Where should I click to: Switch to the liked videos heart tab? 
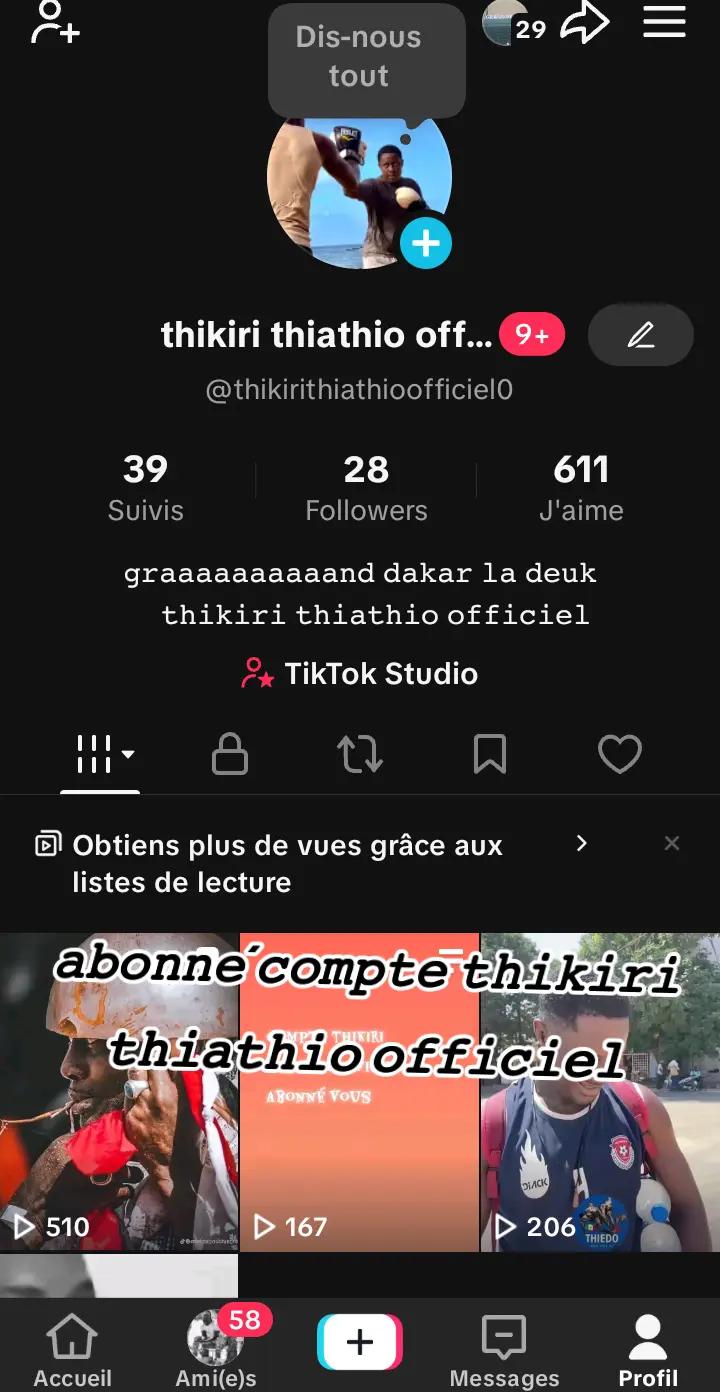619,754
